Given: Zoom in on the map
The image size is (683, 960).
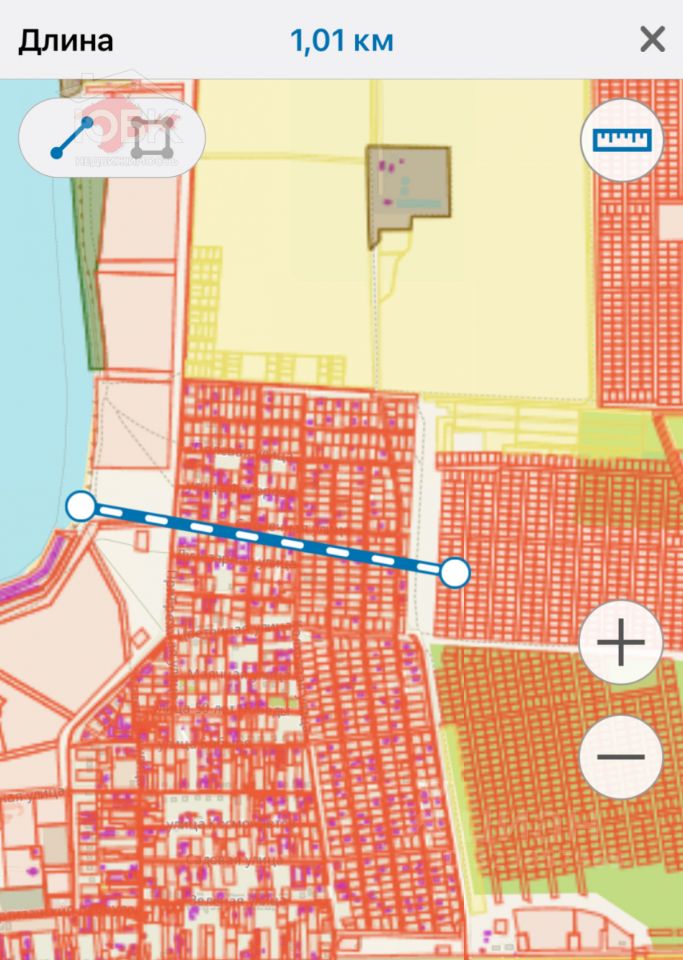Looking at the screenshot, I should tap(621, 643).
